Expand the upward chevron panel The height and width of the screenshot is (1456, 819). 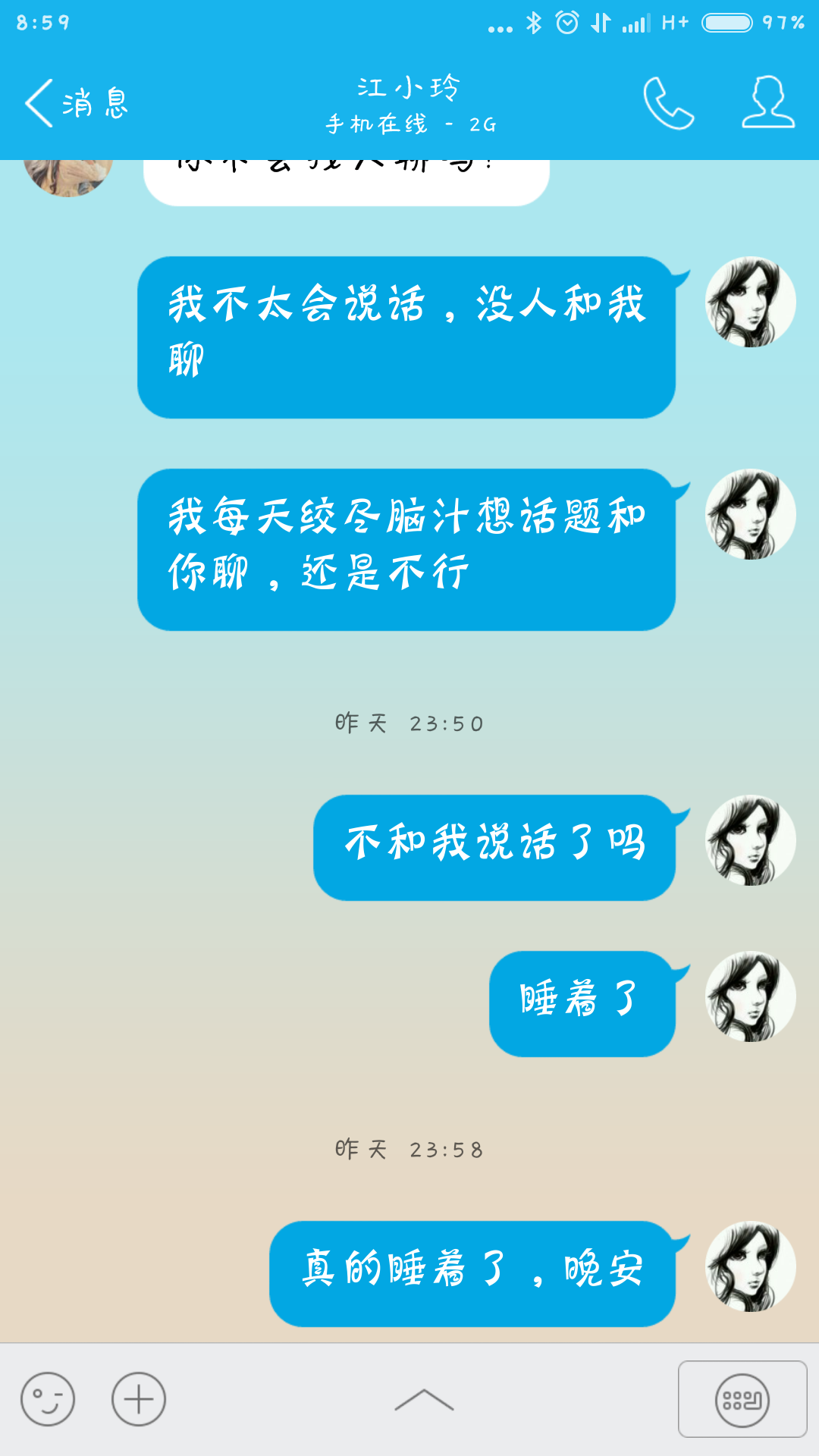424,1401
